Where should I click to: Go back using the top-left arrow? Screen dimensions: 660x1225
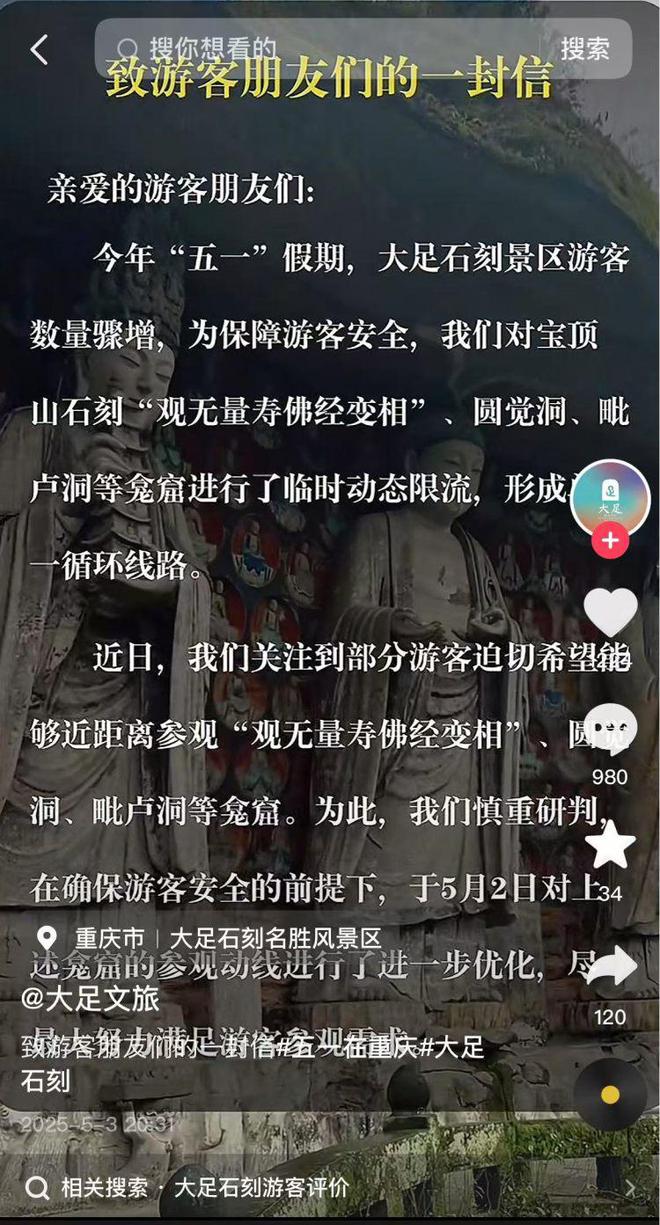pyautogui.click(x=39, y=49)
